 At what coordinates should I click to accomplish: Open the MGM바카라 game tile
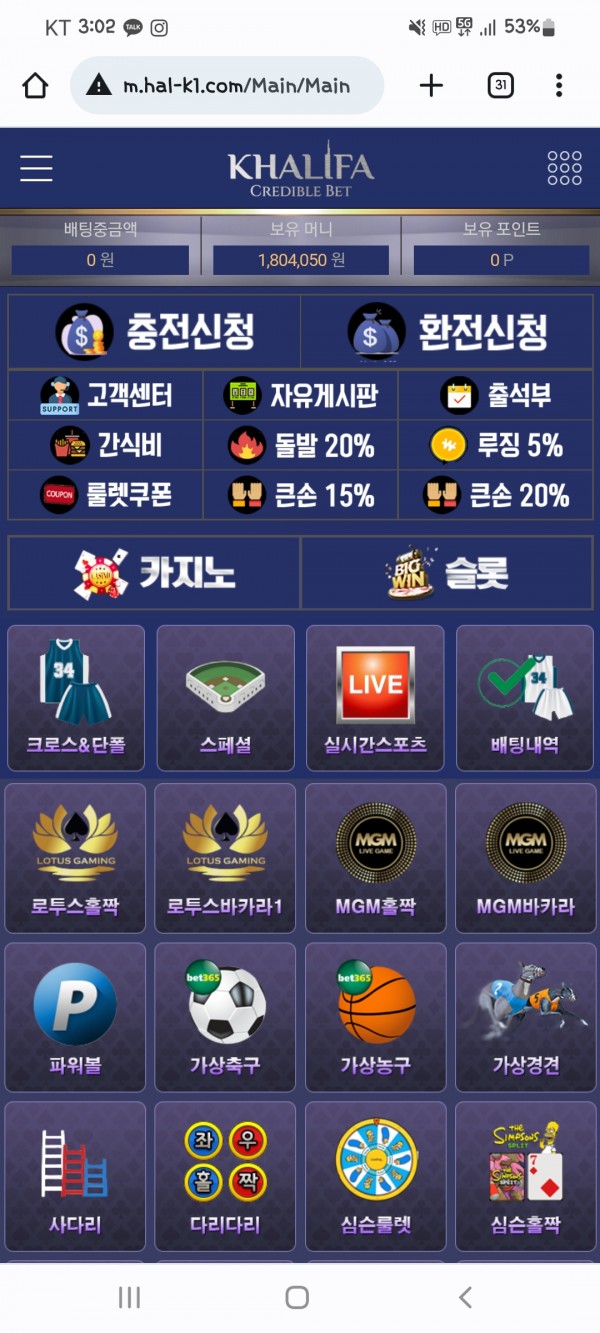coord(525,855)
